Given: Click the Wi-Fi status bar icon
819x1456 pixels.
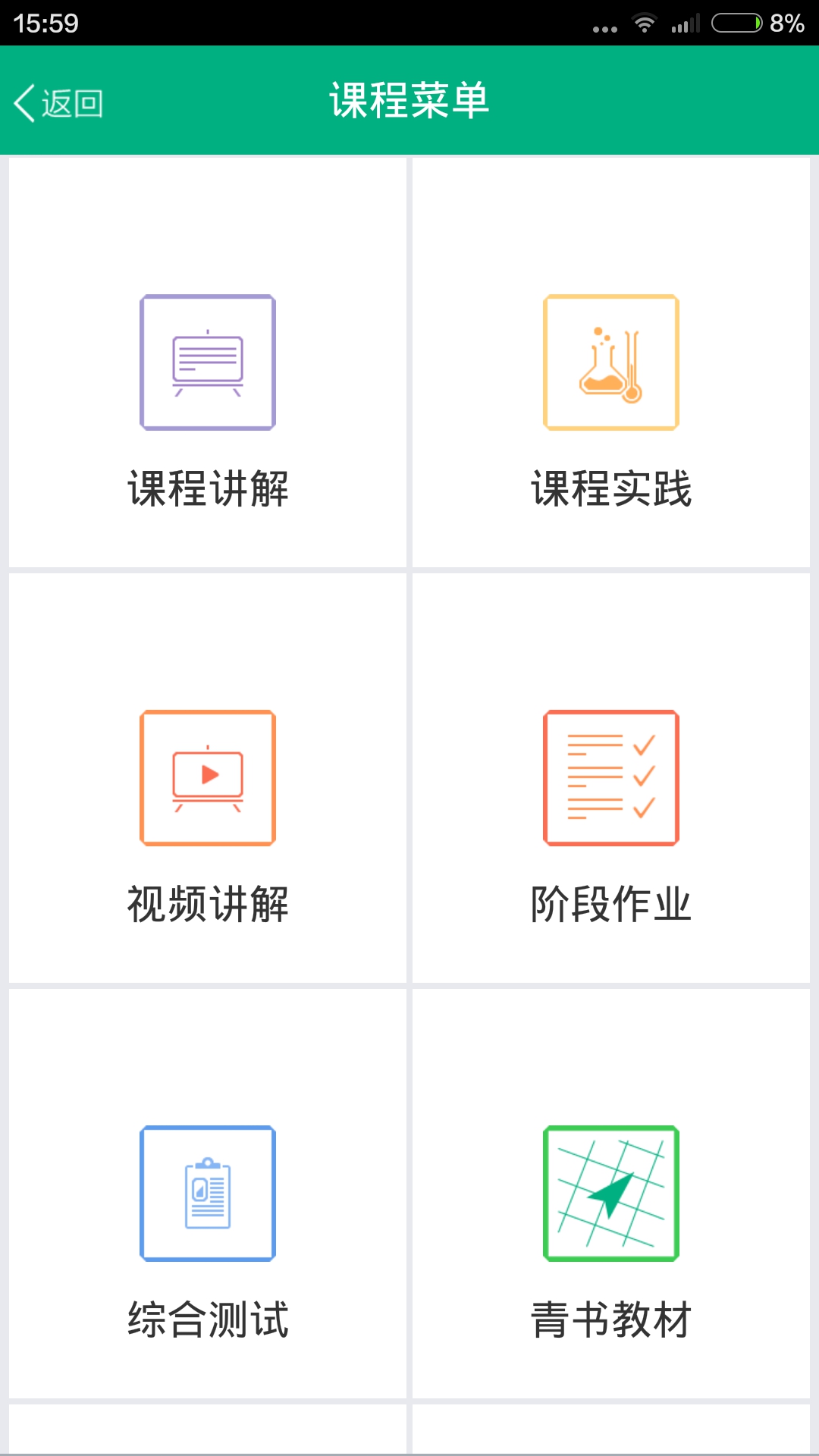Looking at the screenshot, I should (x=644, y=23).
